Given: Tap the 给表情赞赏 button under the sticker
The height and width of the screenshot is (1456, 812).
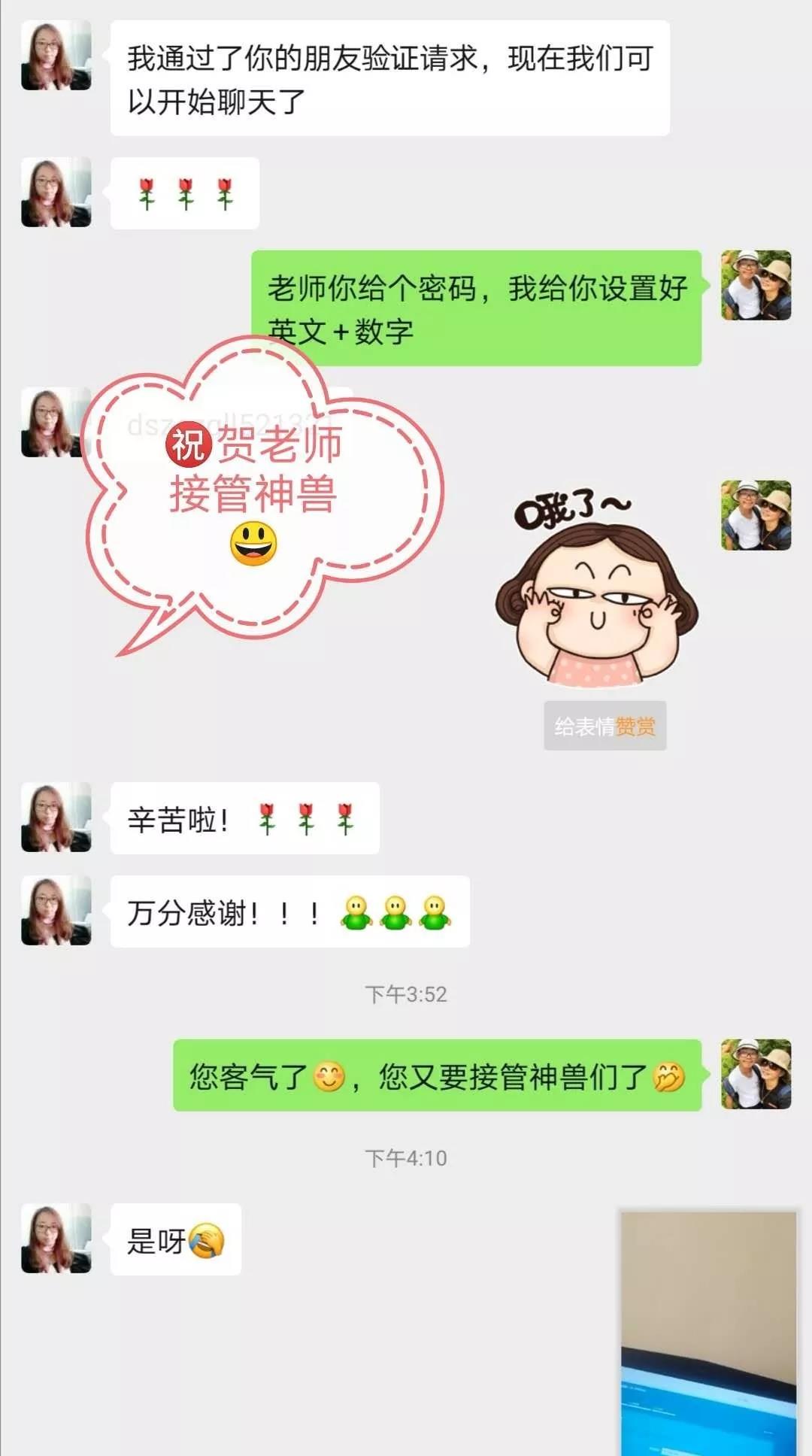Looking at the screenshot, I should 604,726.
